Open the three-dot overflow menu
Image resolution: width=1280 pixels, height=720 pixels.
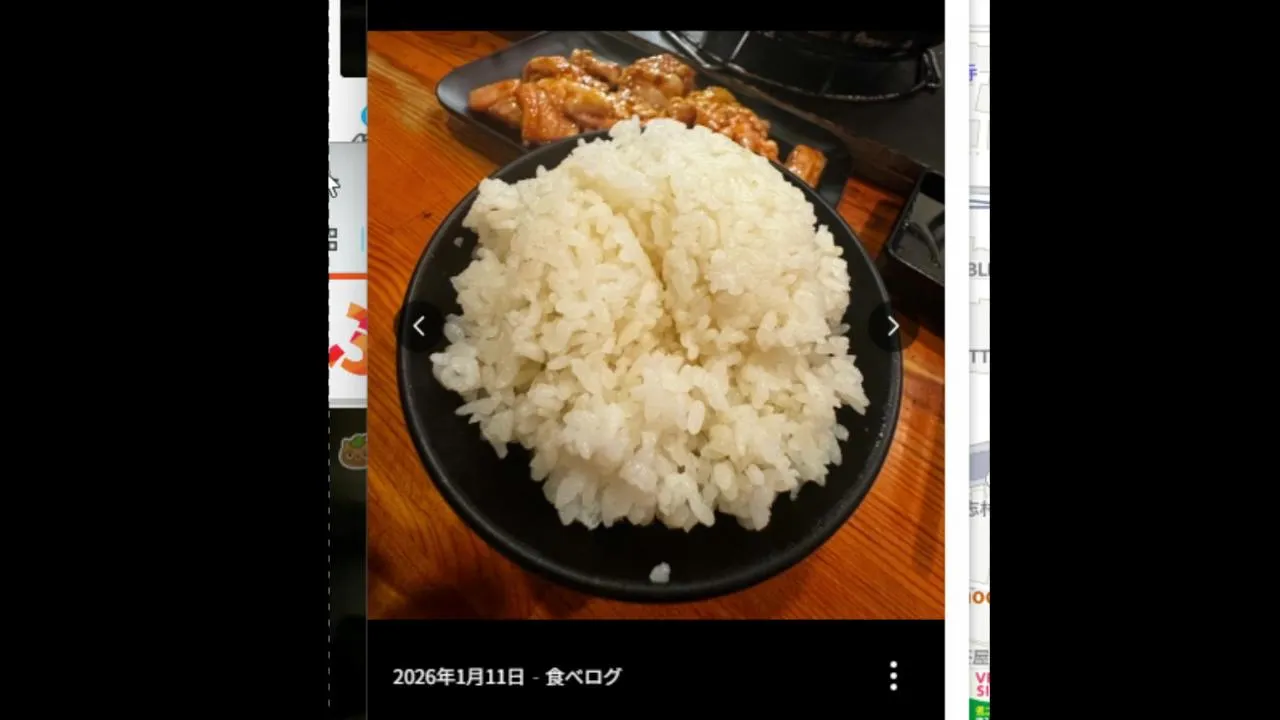click(893, 676)
